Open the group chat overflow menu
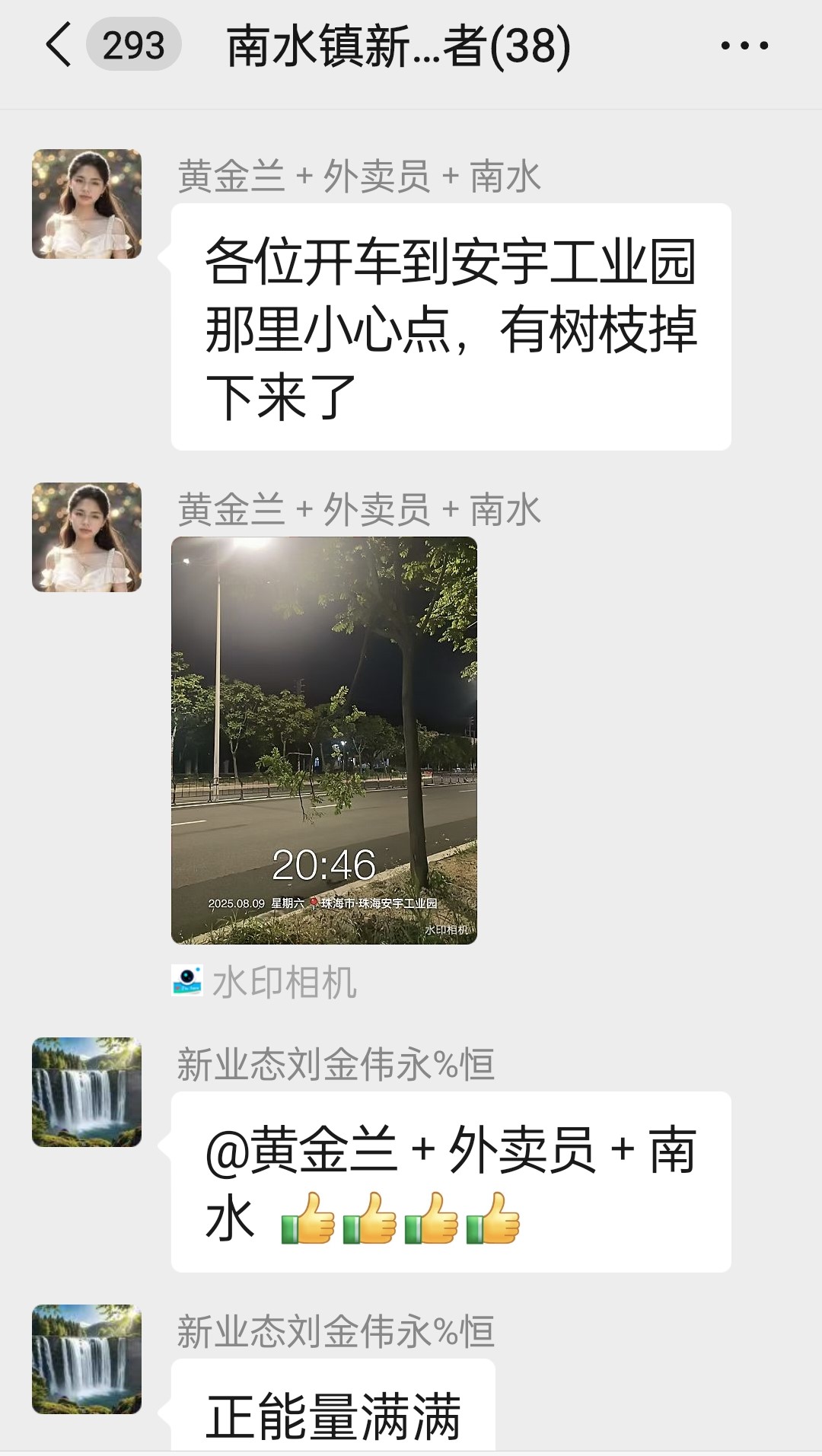Screen dimensions: 822x1456 tap(744, 46)
